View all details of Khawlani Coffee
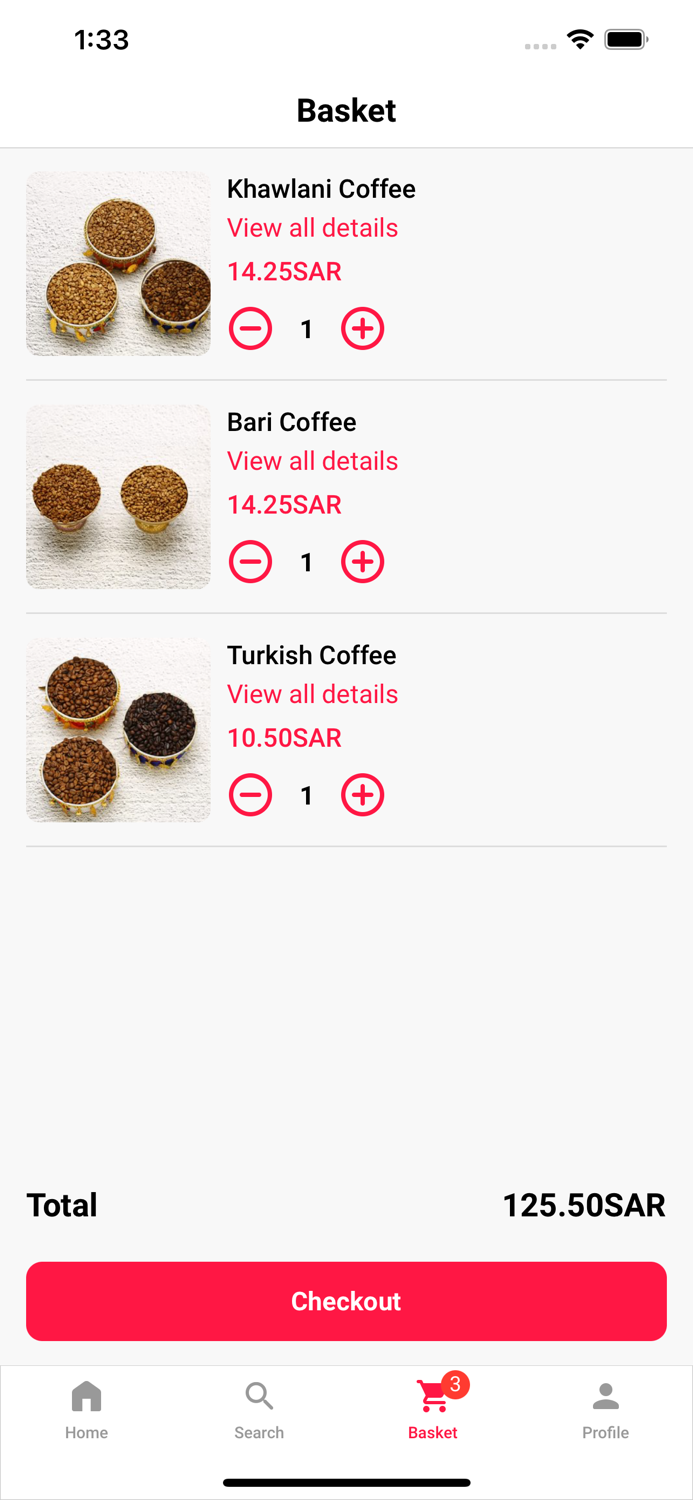693x1500 pixels. point(312,228)
